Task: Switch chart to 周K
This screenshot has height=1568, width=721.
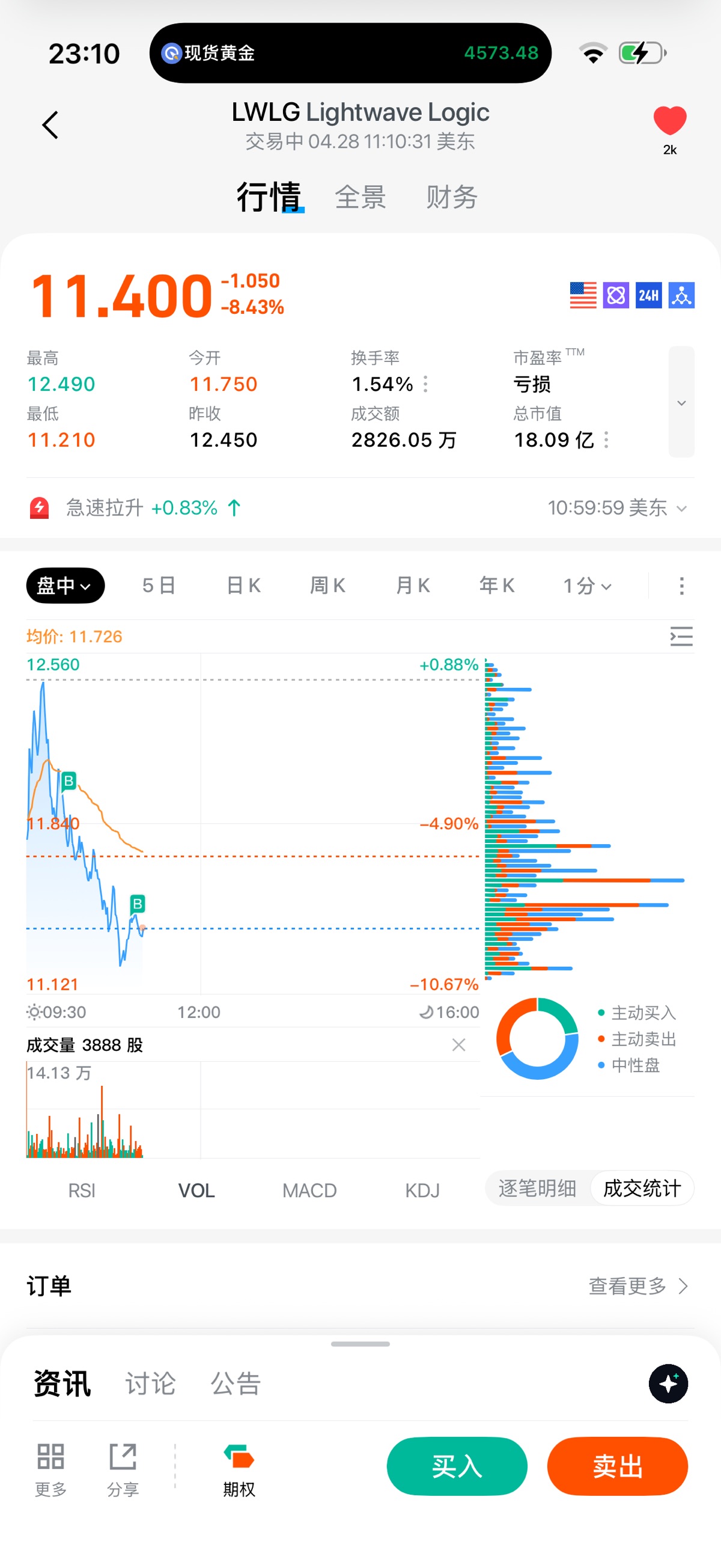Action: tap(328, 586)
